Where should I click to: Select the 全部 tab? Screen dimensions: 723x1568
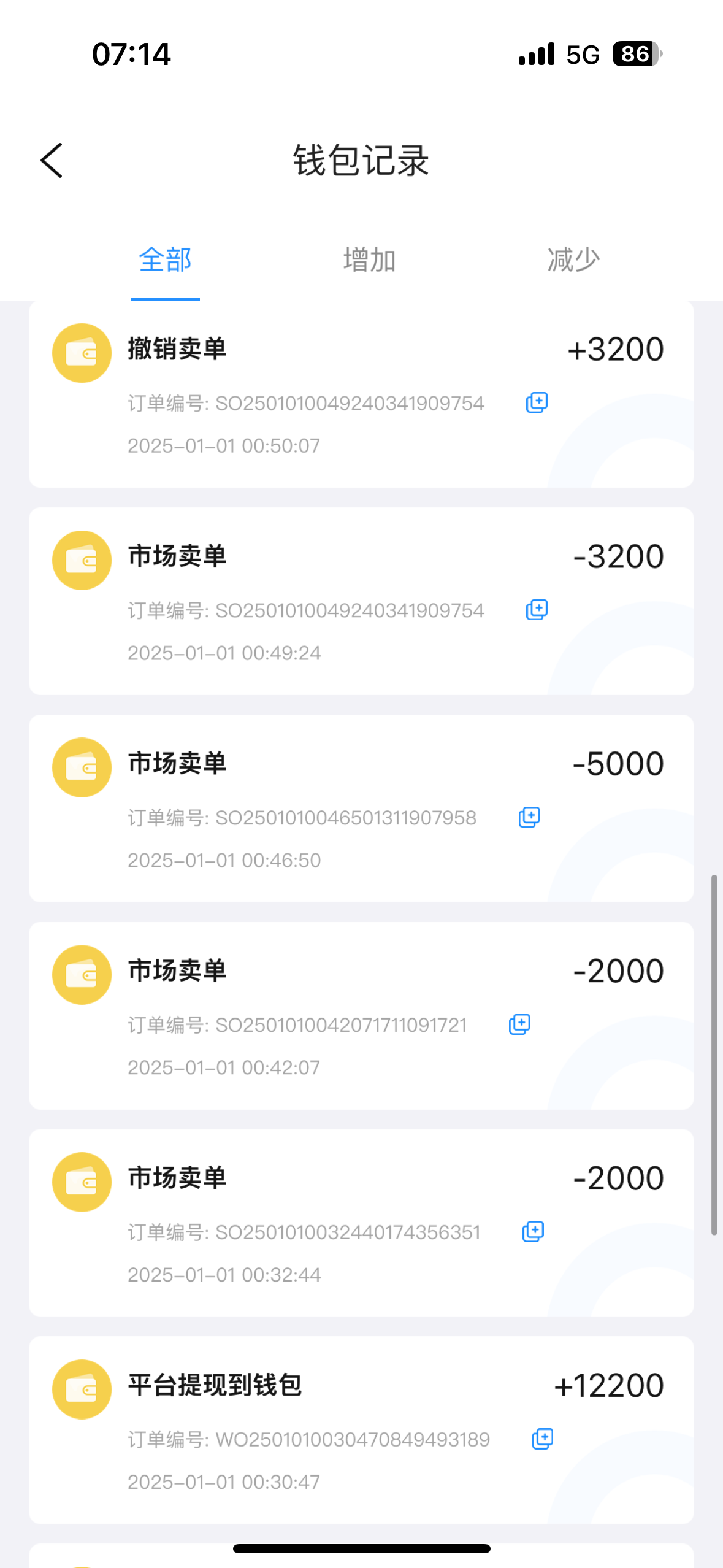point(165,260)
